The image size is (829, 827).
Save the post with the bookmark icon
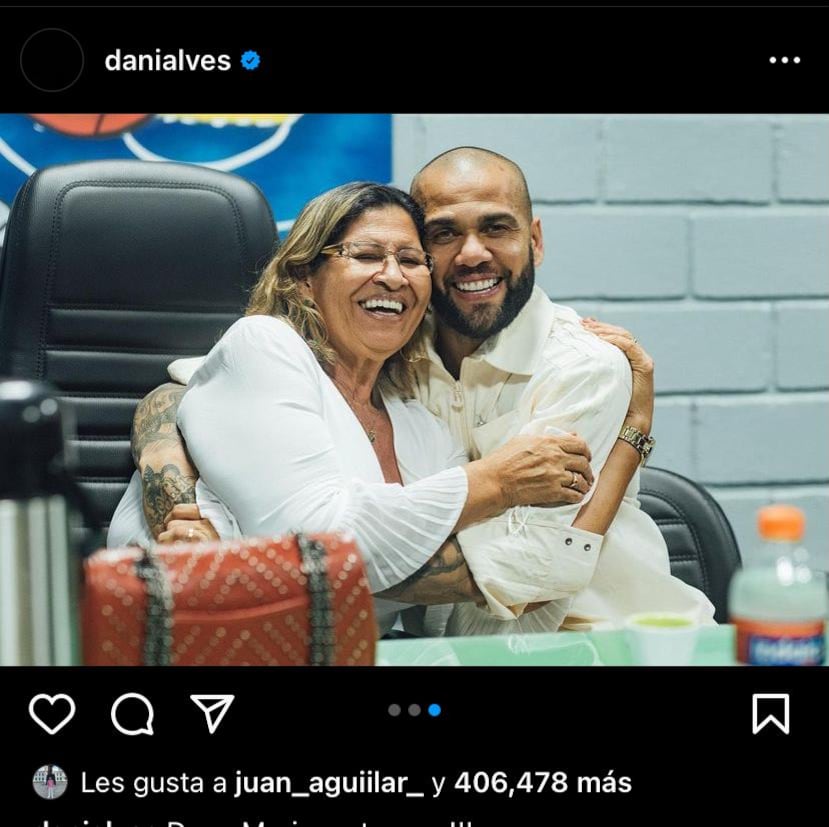pyautogui.click(x=770, y=713)
